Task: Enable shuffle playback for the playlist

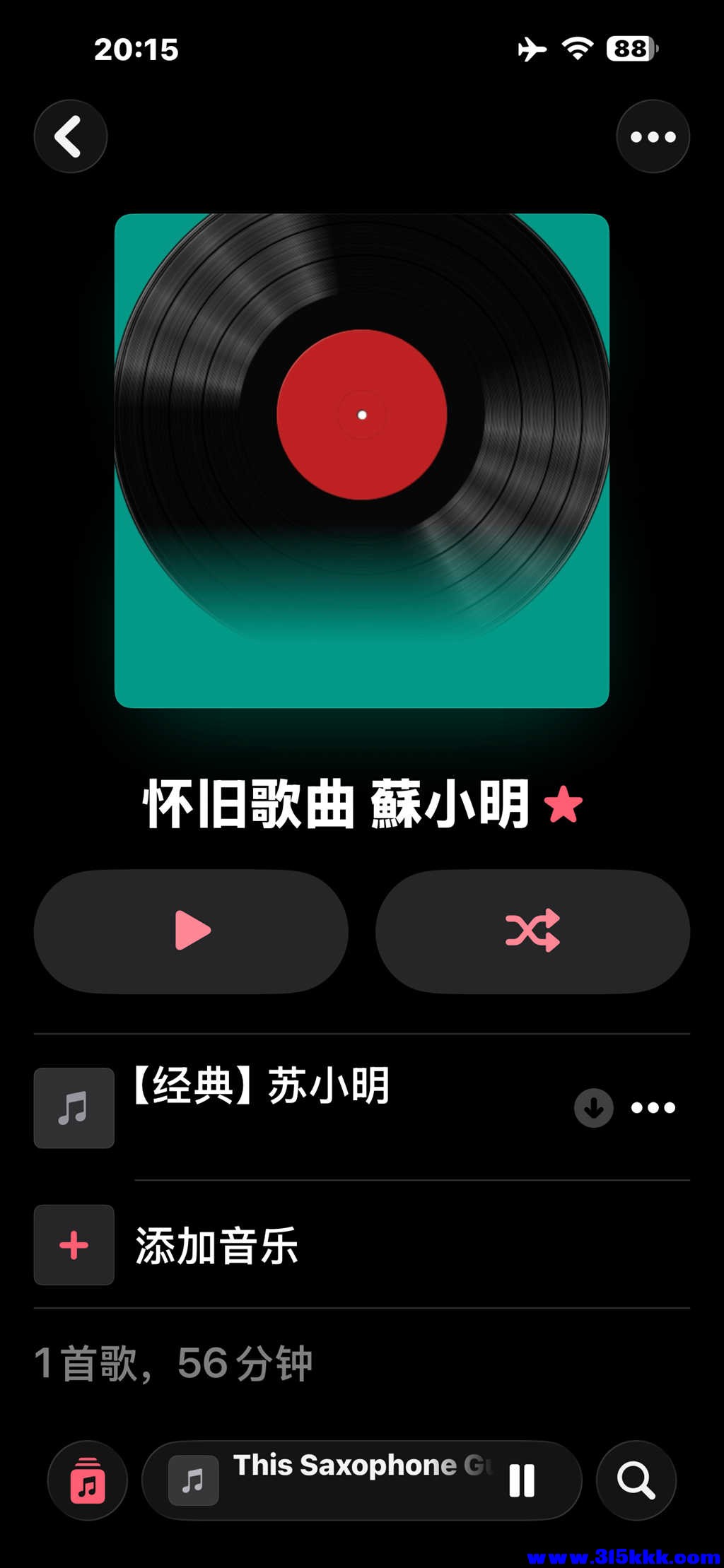Action: pos(534,931)
